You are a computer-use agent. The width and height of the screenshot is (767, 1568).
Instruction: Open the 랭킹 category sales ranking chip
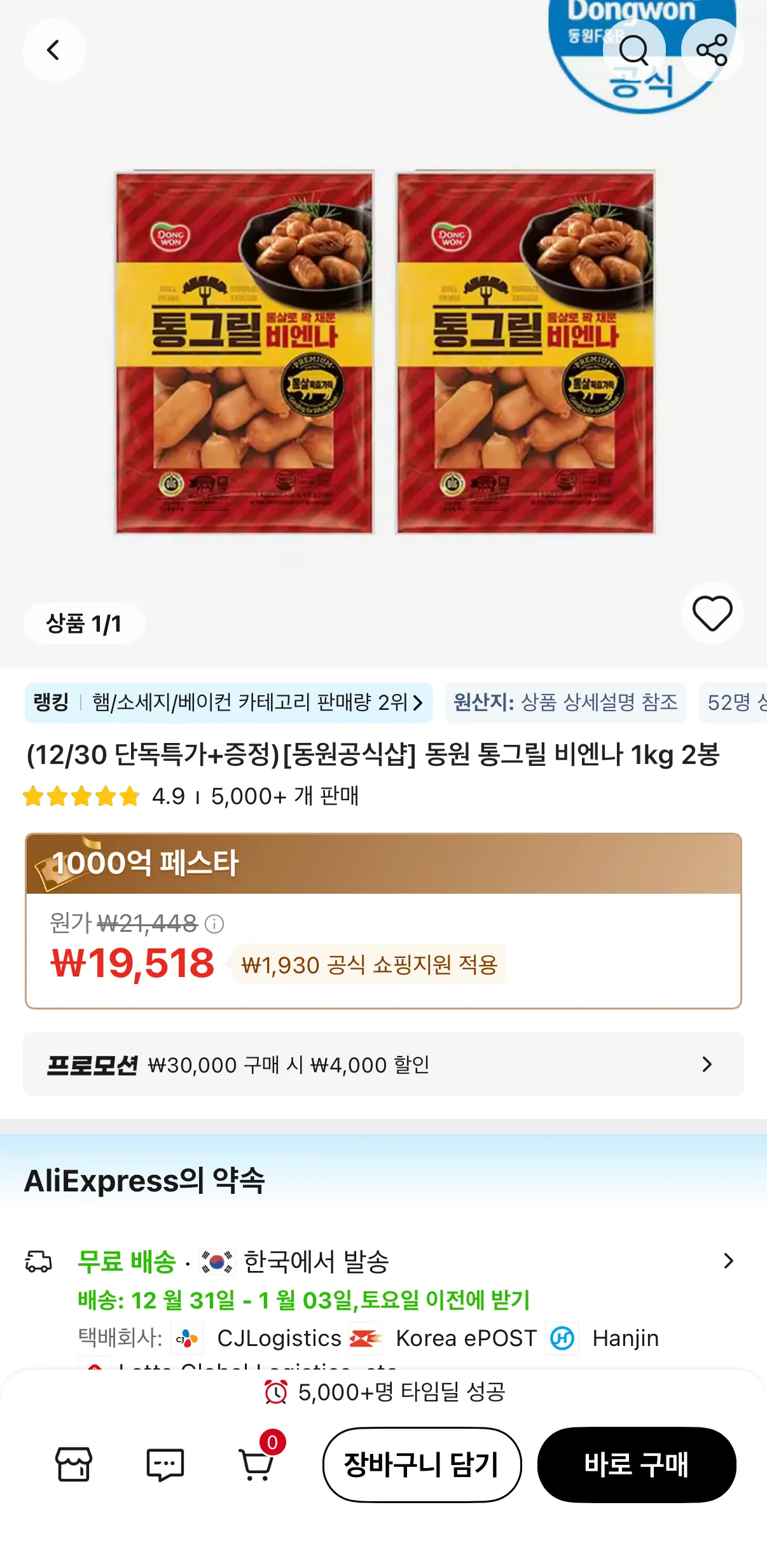[229, 703]
